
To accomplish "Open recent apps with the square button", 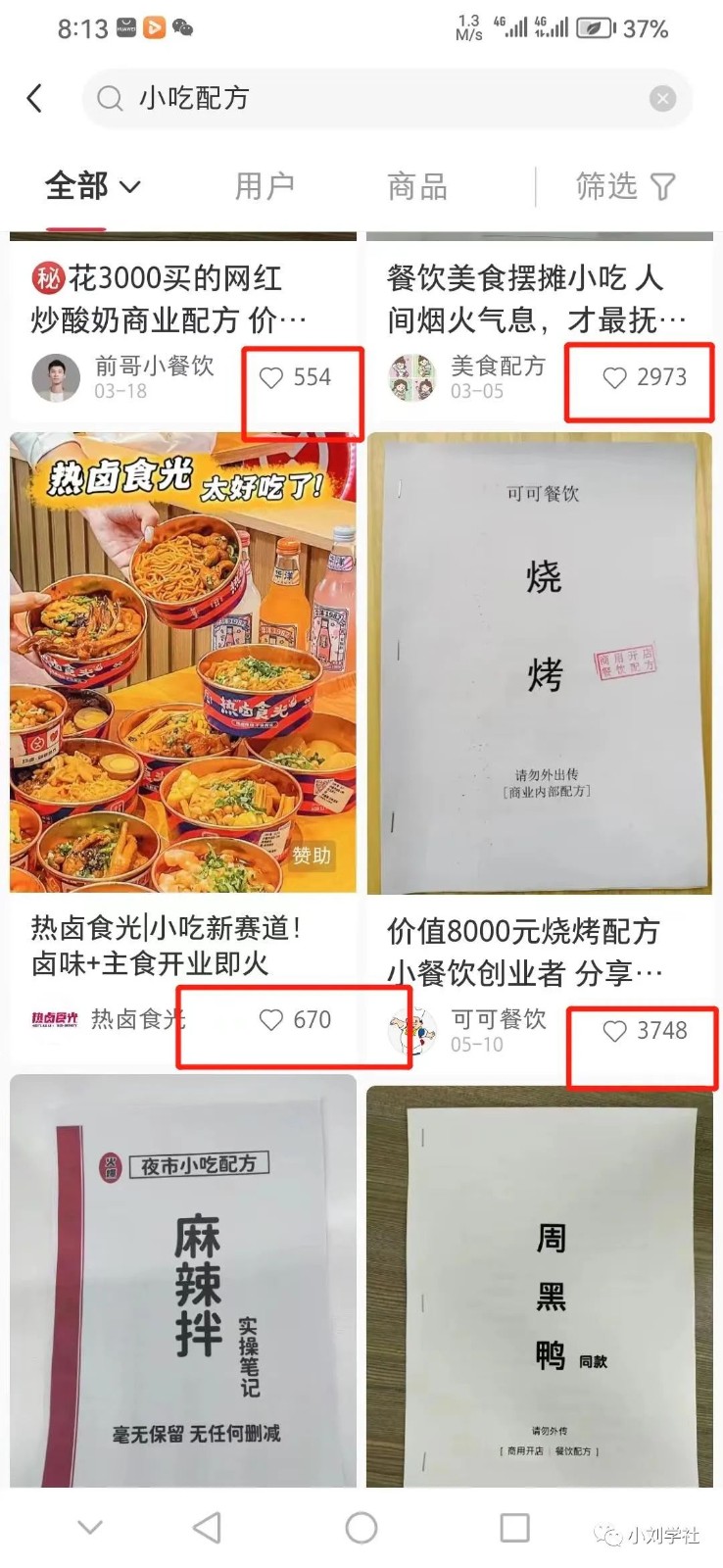I will coord(513,1527).
